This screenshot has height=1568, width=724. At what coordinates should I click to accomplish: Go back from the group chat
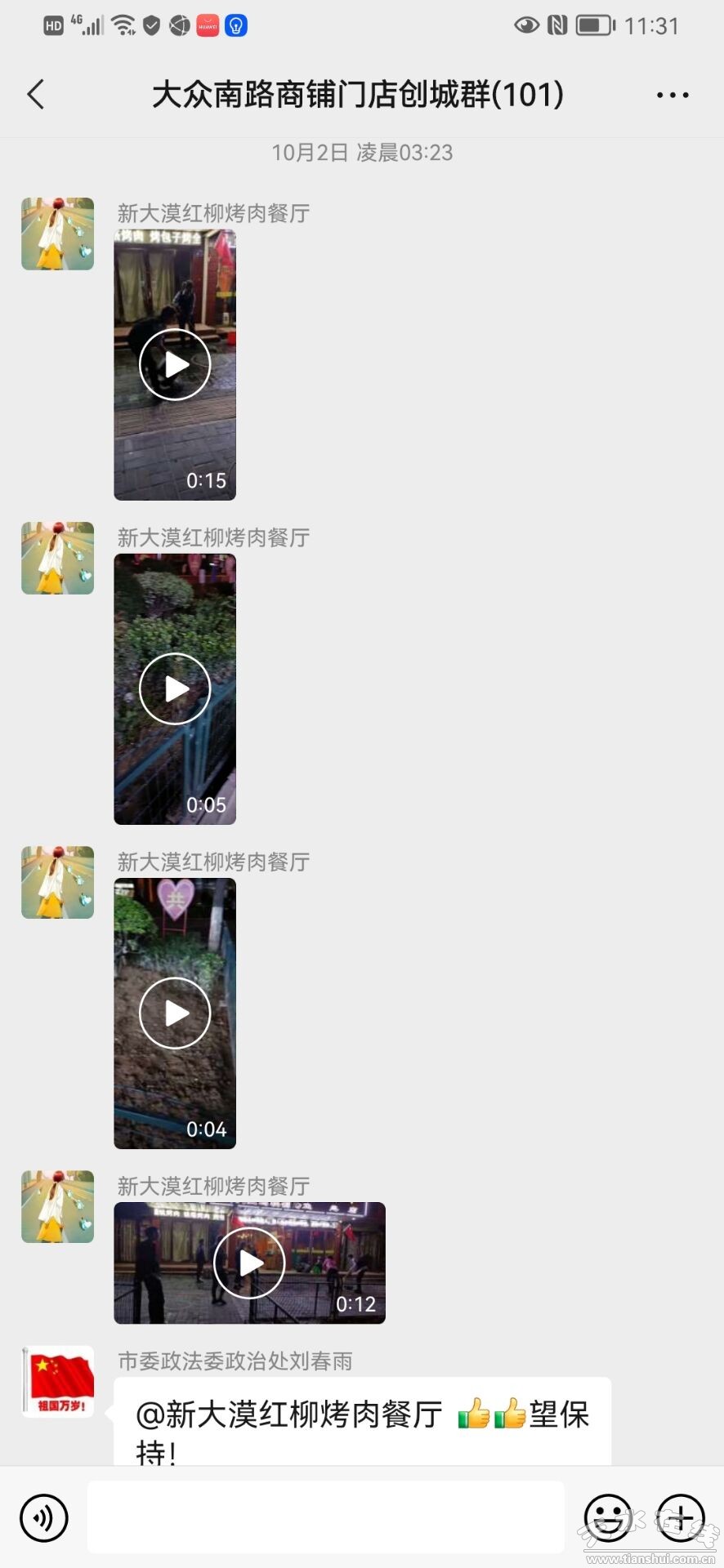click(x=36, y=95)
